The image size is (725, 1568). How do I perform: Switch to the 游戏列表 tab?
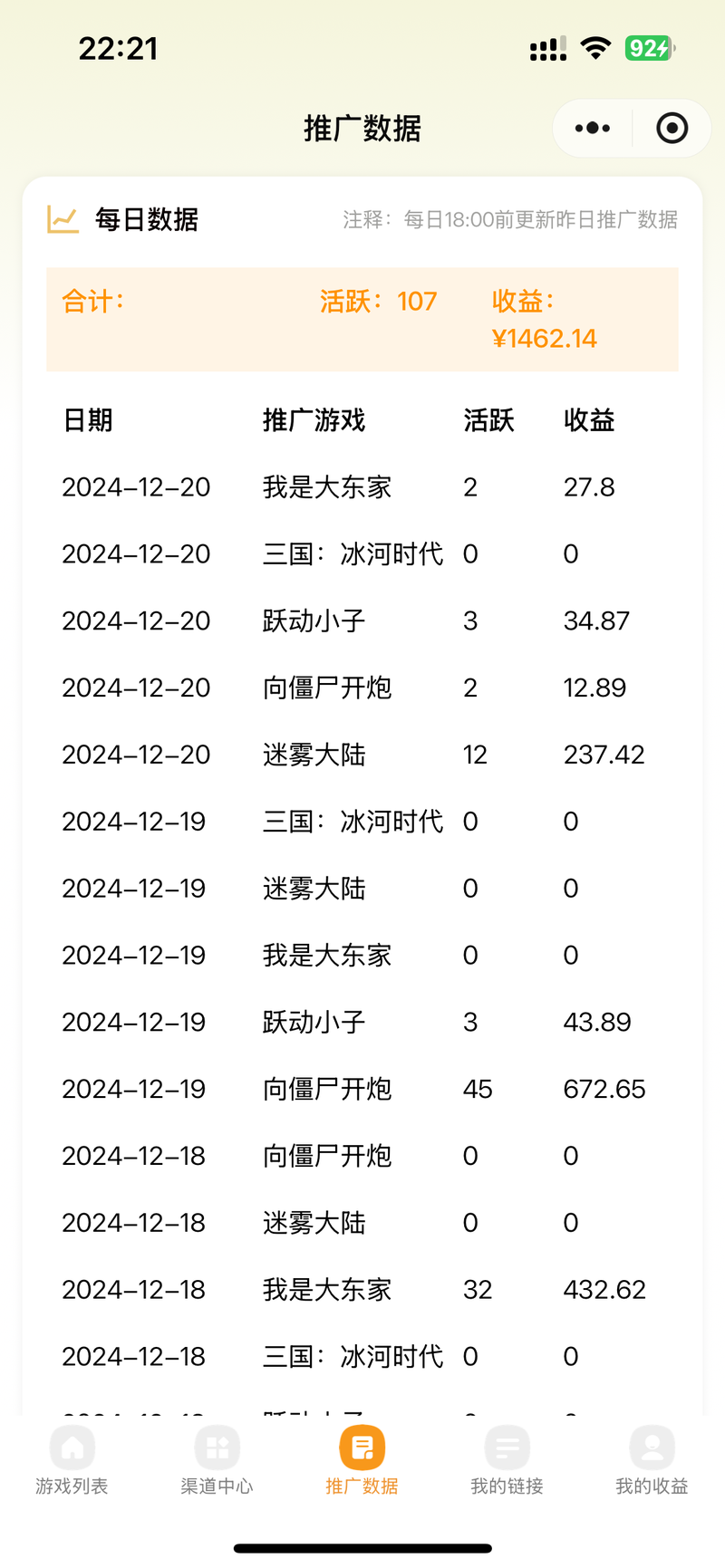(x=72, y=1460)
